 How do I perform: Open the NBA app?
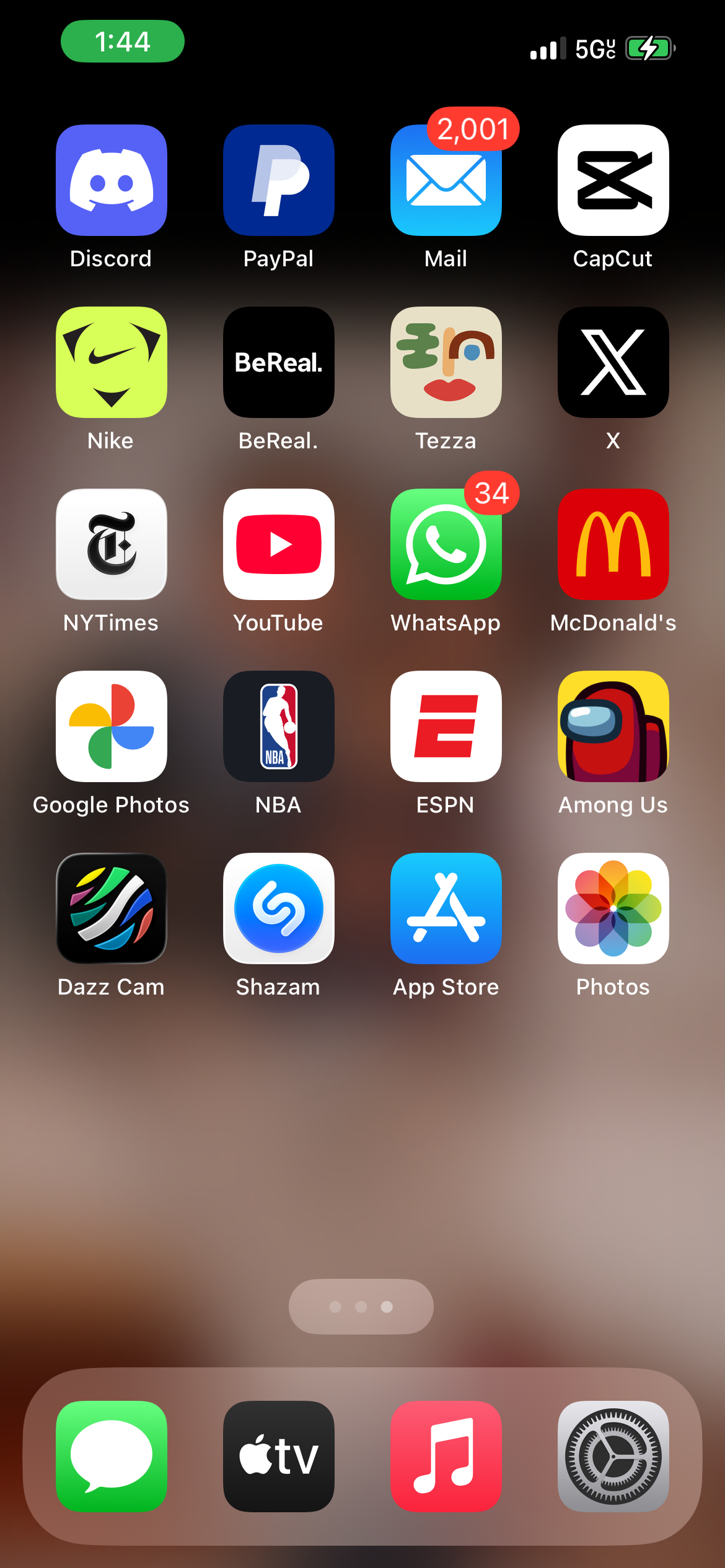(279, 726)
